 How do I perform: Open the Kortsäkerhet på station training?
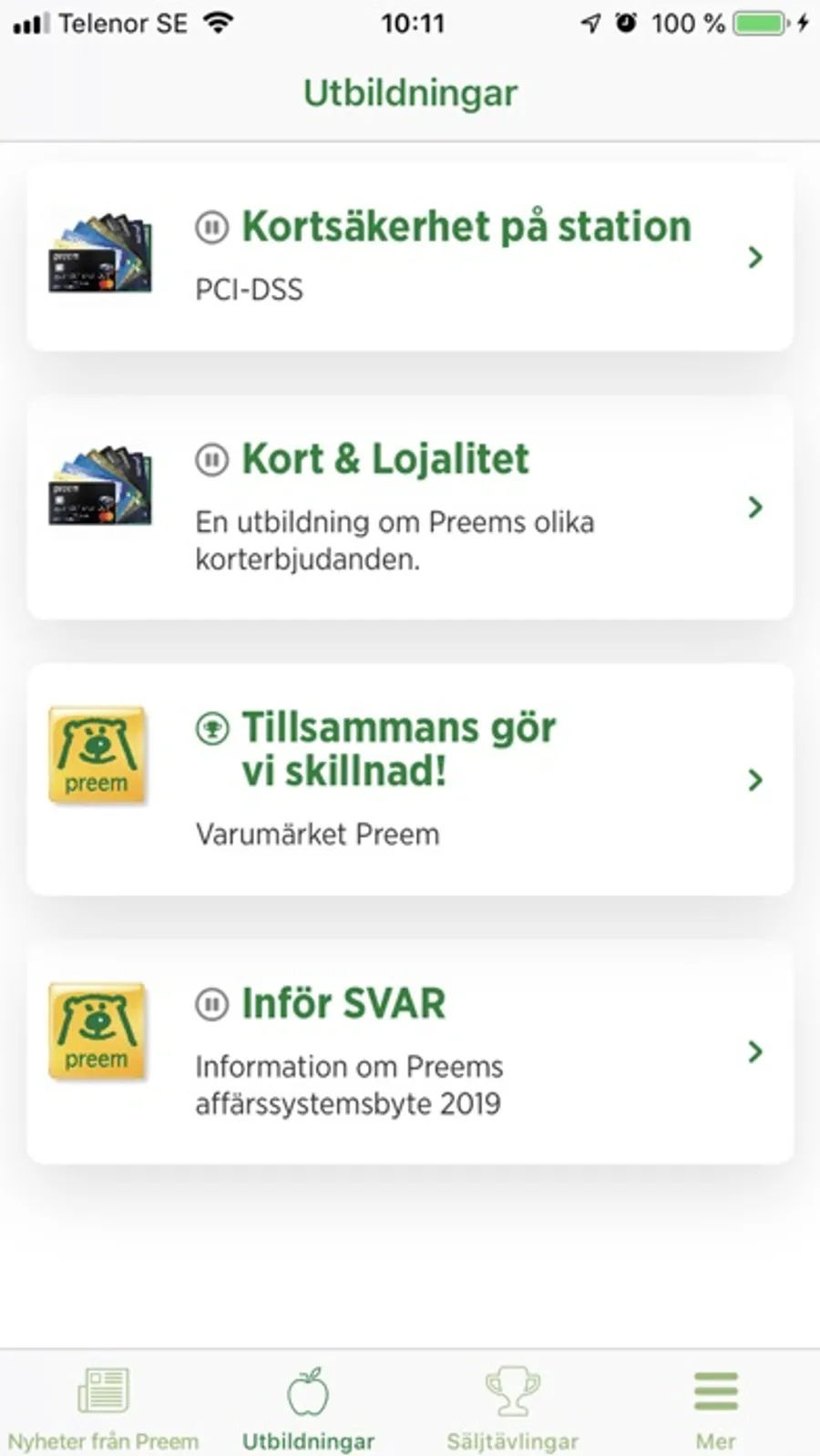(x=410, y=257)
